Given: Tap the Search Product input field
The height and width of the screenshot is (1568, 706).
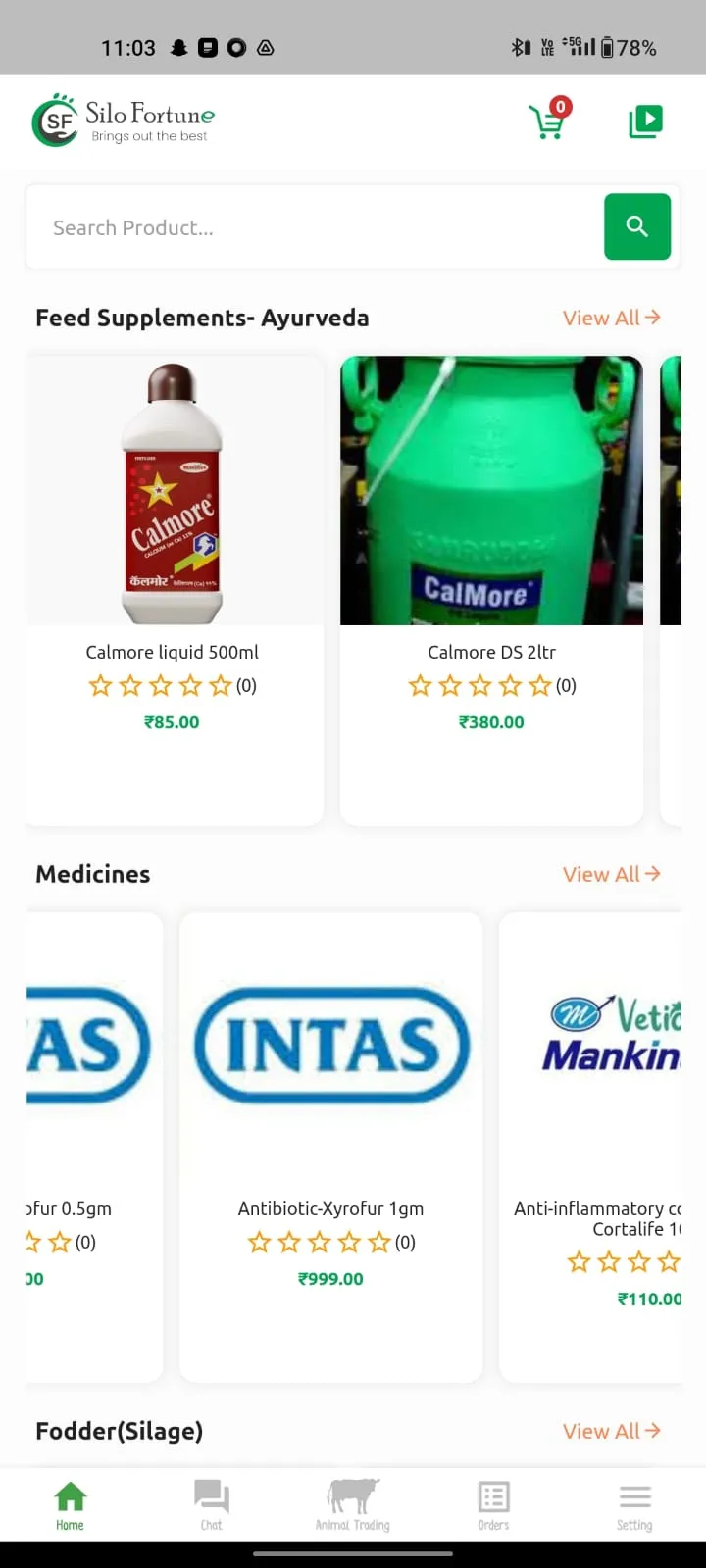Looking at the screenshot, I should click(x=294, y=226).
